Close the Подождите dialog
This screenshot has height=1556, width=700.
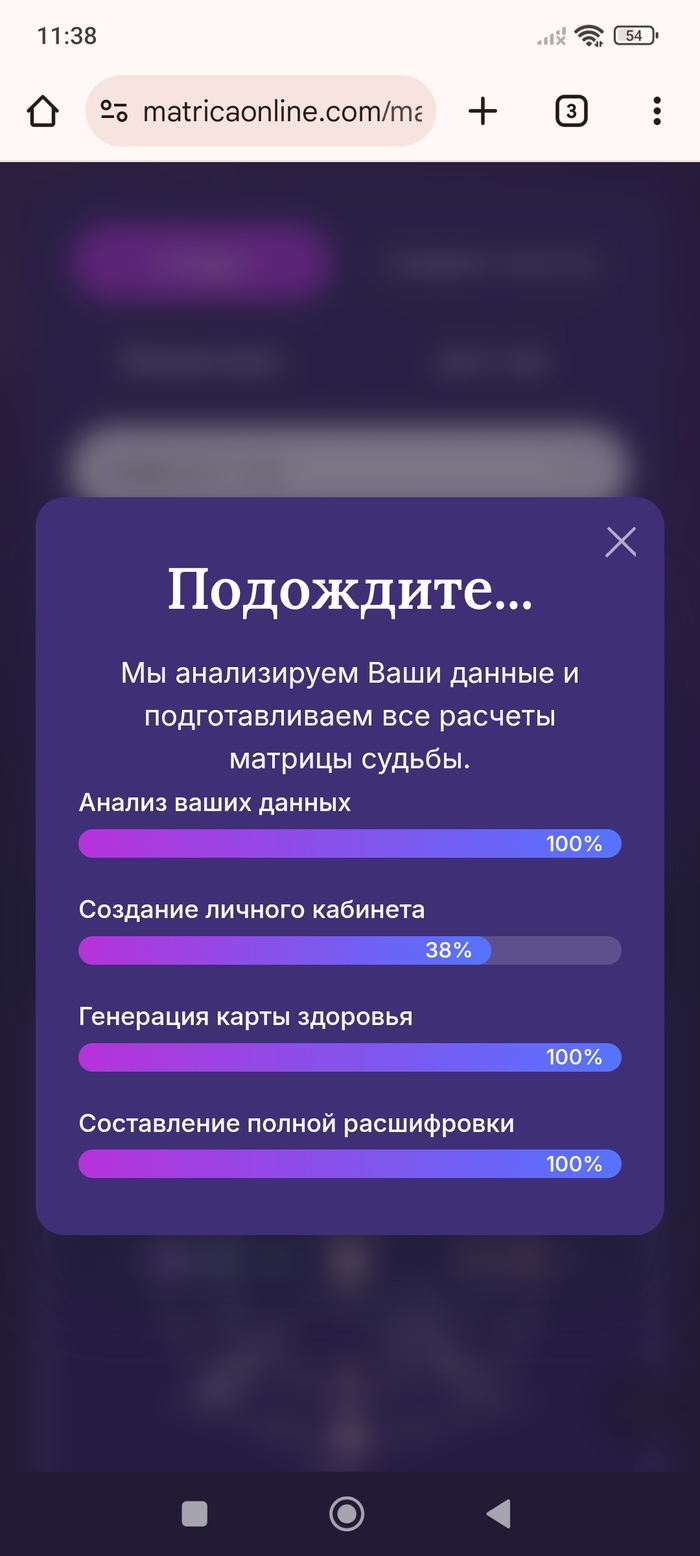click(620, 542)
